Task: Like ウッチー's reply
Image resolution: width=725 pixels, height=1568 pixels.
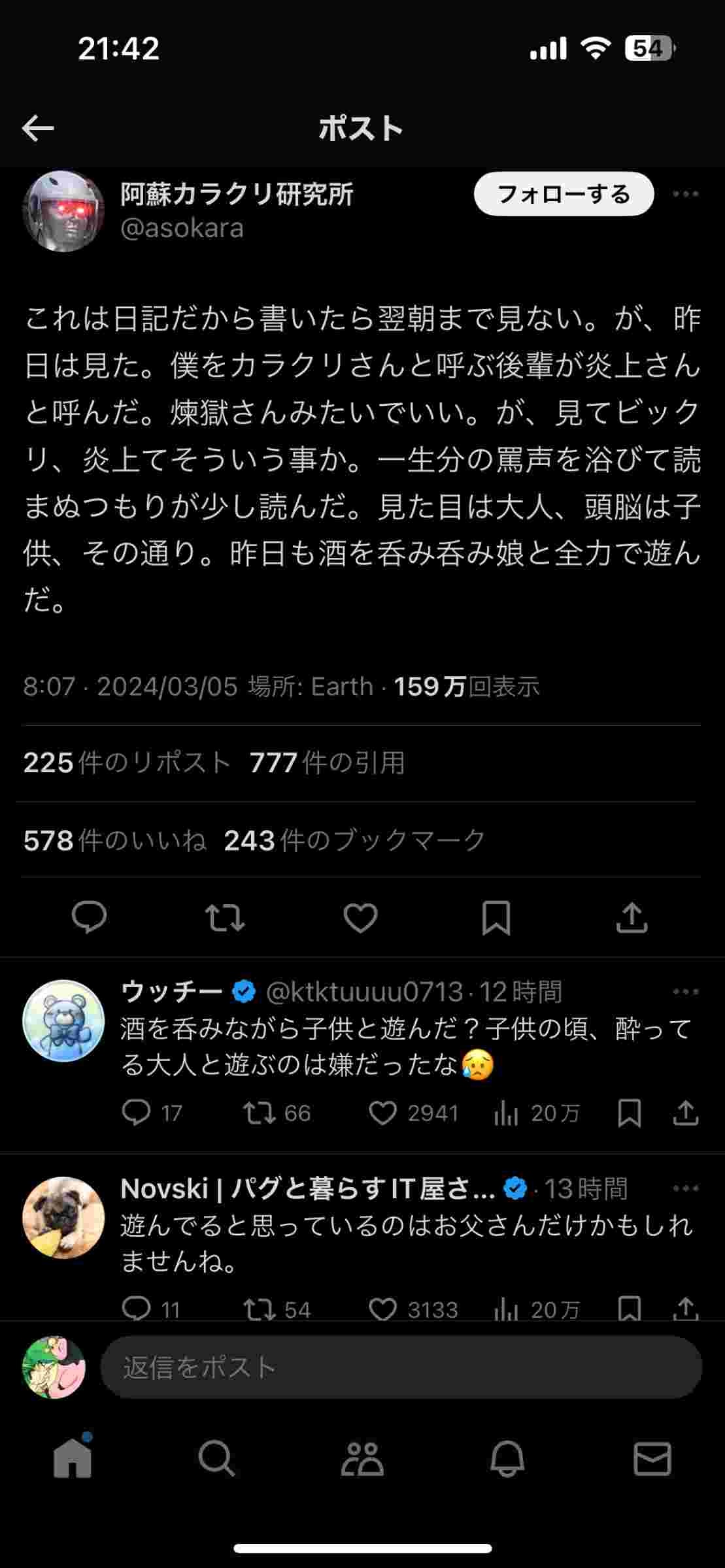Action: pyautogui.click(x=383, y=1113)
